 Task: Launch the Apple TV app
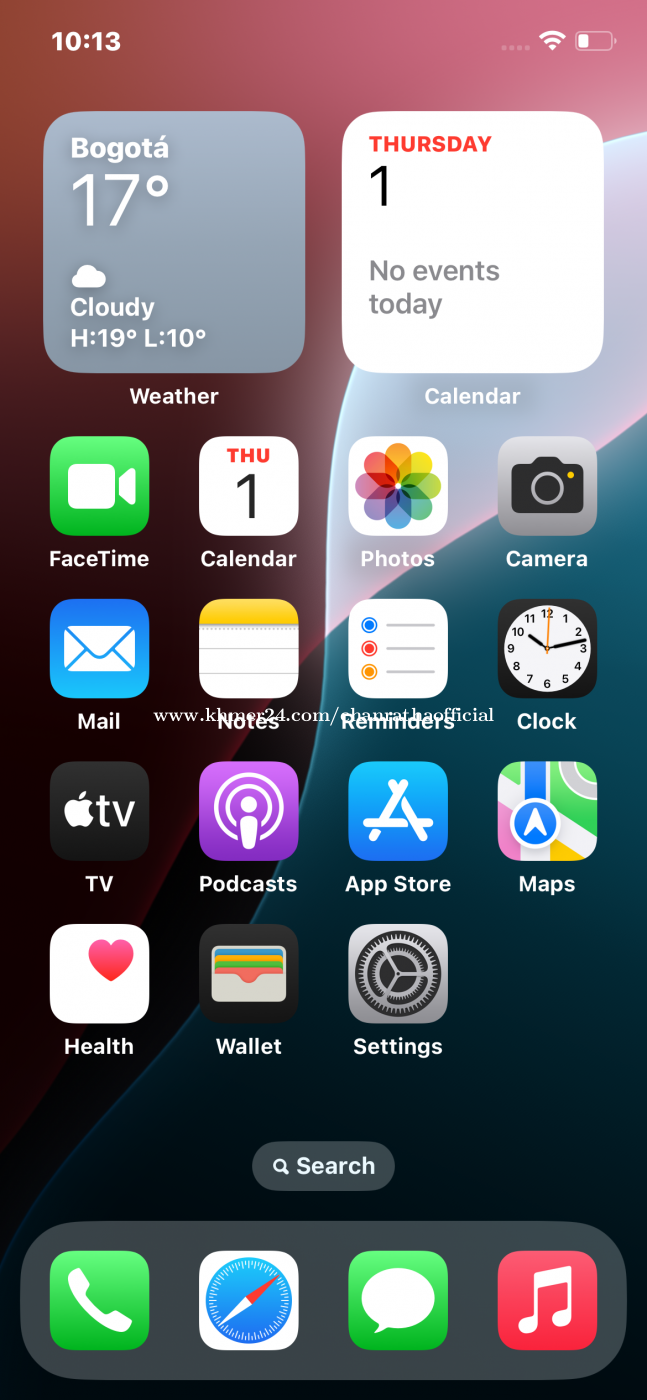point(99,811)
